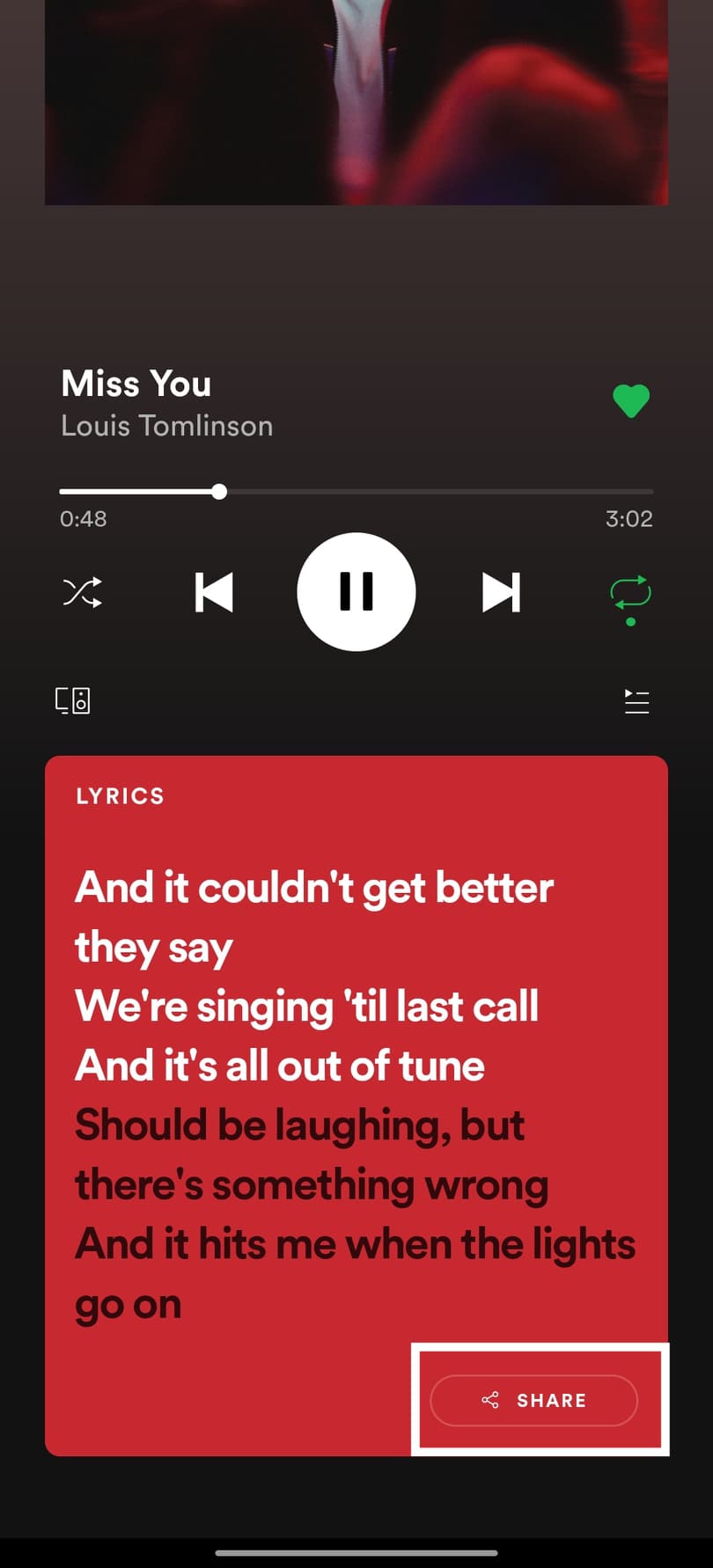Pause the current song
This screenshot has height=1568, width=713.
tap(356, 592)
